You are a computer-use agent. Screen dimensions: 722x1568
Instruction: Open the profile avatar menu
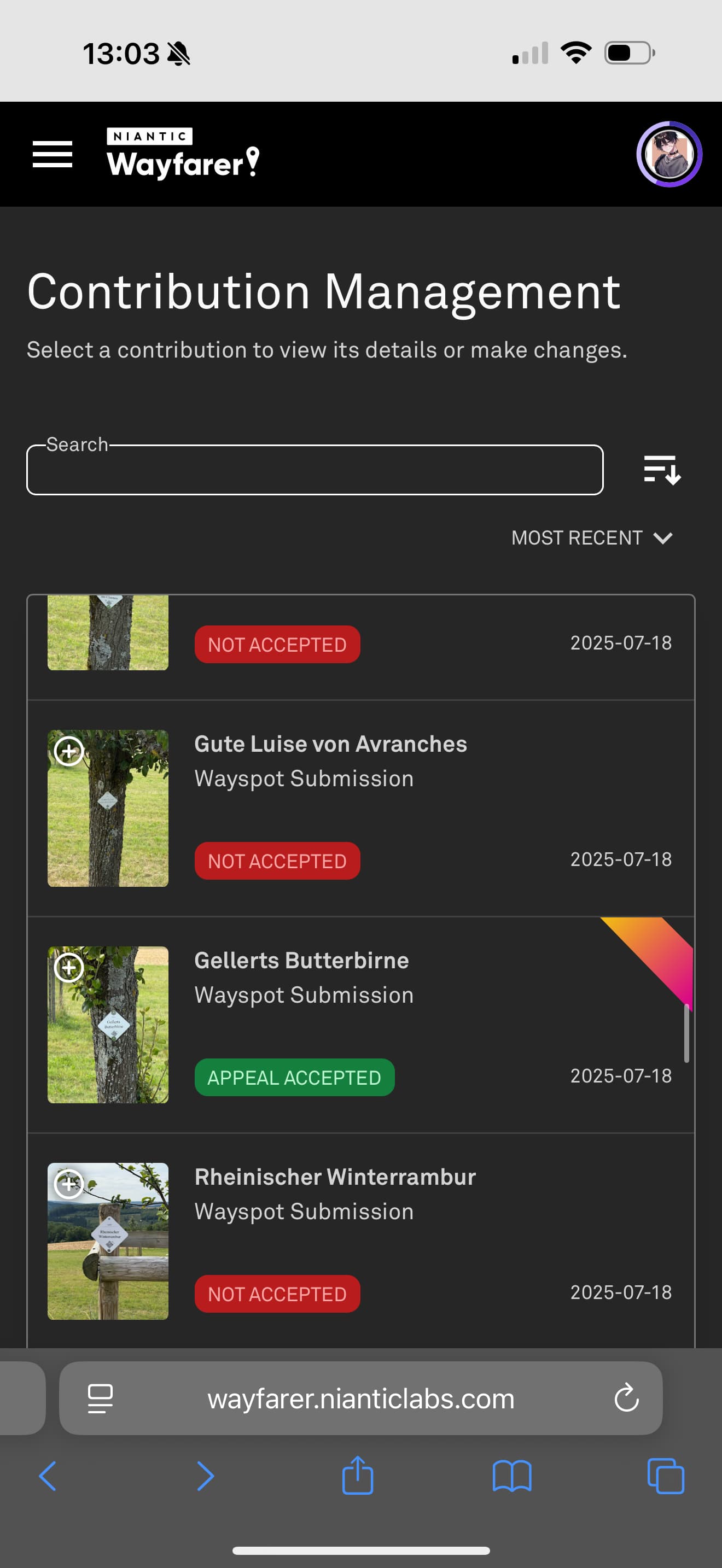[x=669, y=154]
